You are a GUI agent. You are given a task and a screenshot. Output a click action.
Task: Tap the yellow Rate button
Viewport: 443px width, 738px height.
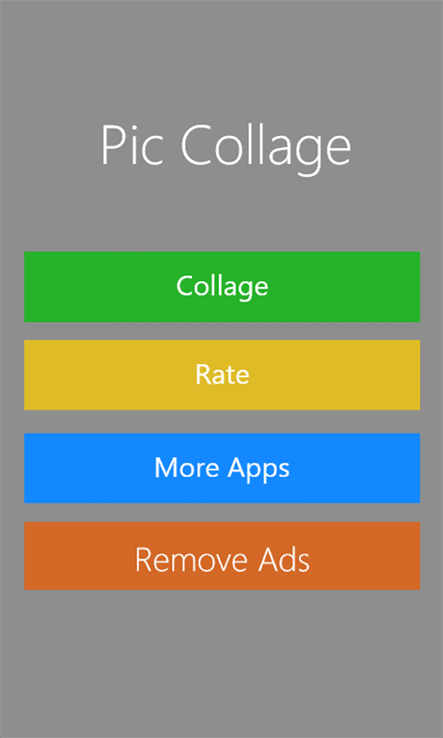[222, 375]
